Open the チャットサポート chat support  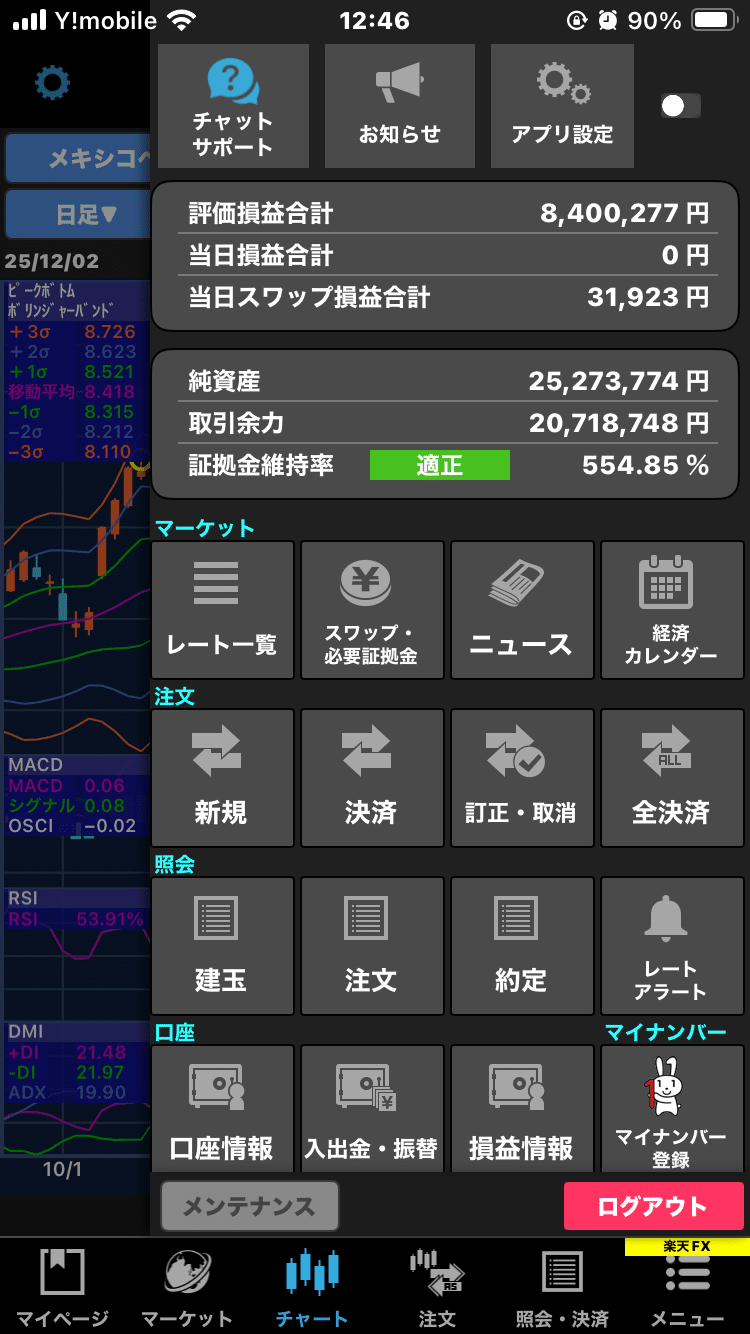pyautogui.click(x=232, y=106)
